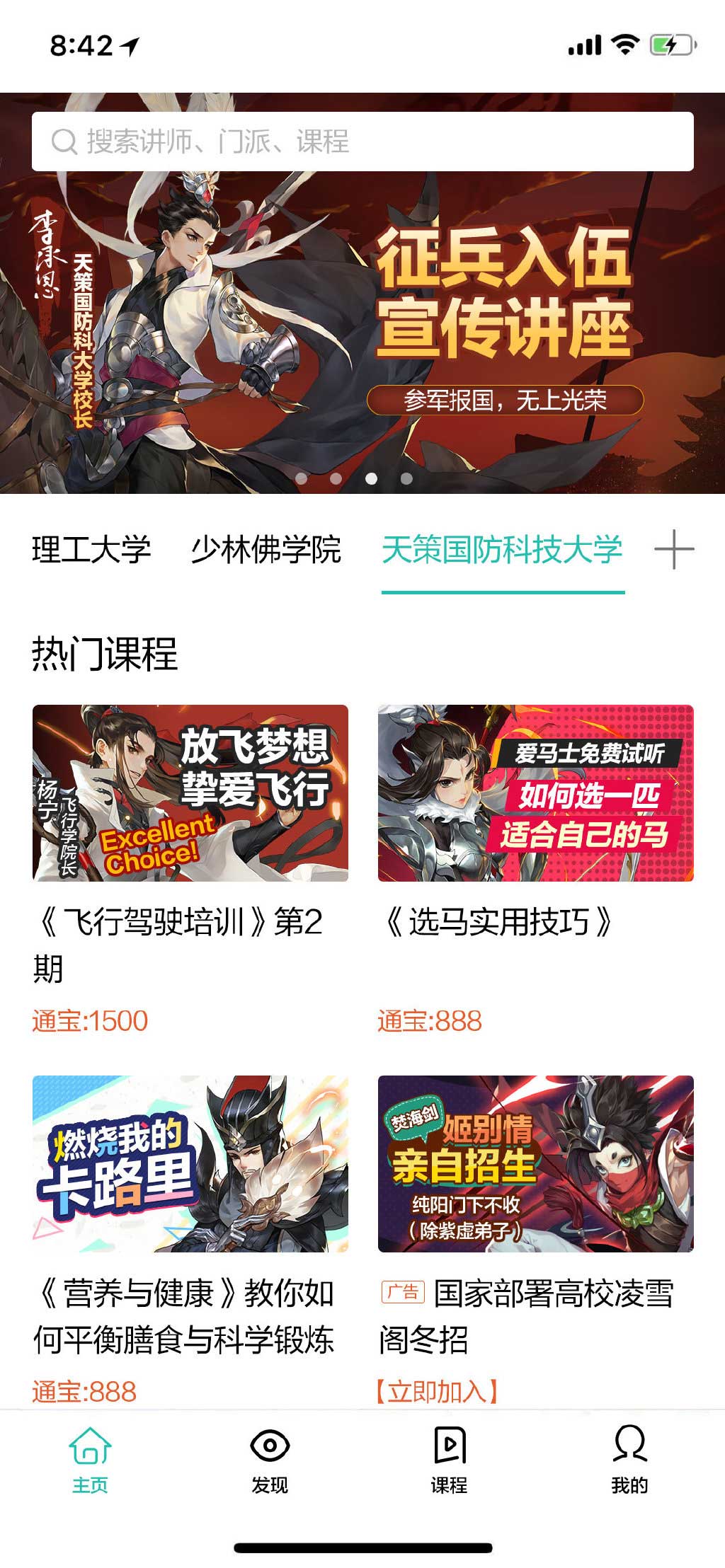Image resolution: width=725 pixels, height=1568 pixels.
Task: Switch to the 理工大学 tab
Action: pos(91,550)
